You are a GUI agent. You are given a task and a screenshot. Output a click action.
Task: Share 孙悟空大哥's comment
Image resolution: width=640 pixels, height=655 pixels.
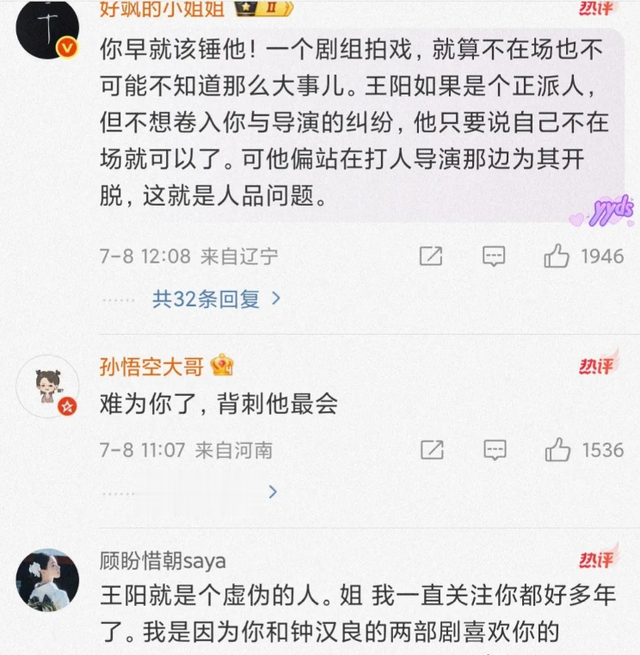point(430,449)
